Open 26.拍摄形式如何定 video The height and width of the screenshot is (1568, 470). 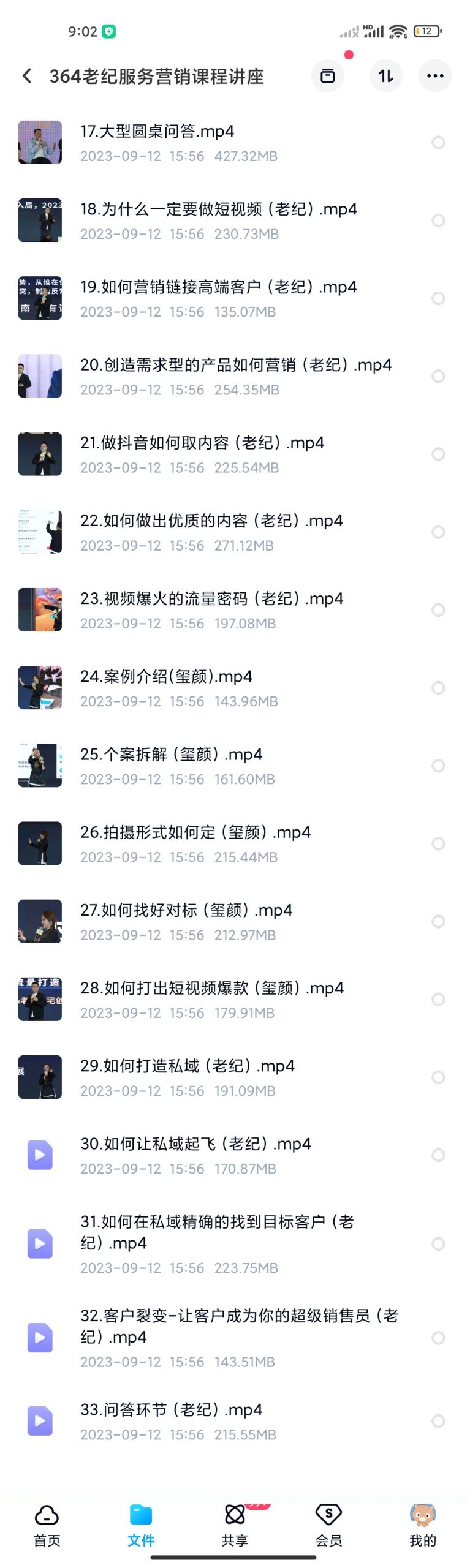coord(195,832)
